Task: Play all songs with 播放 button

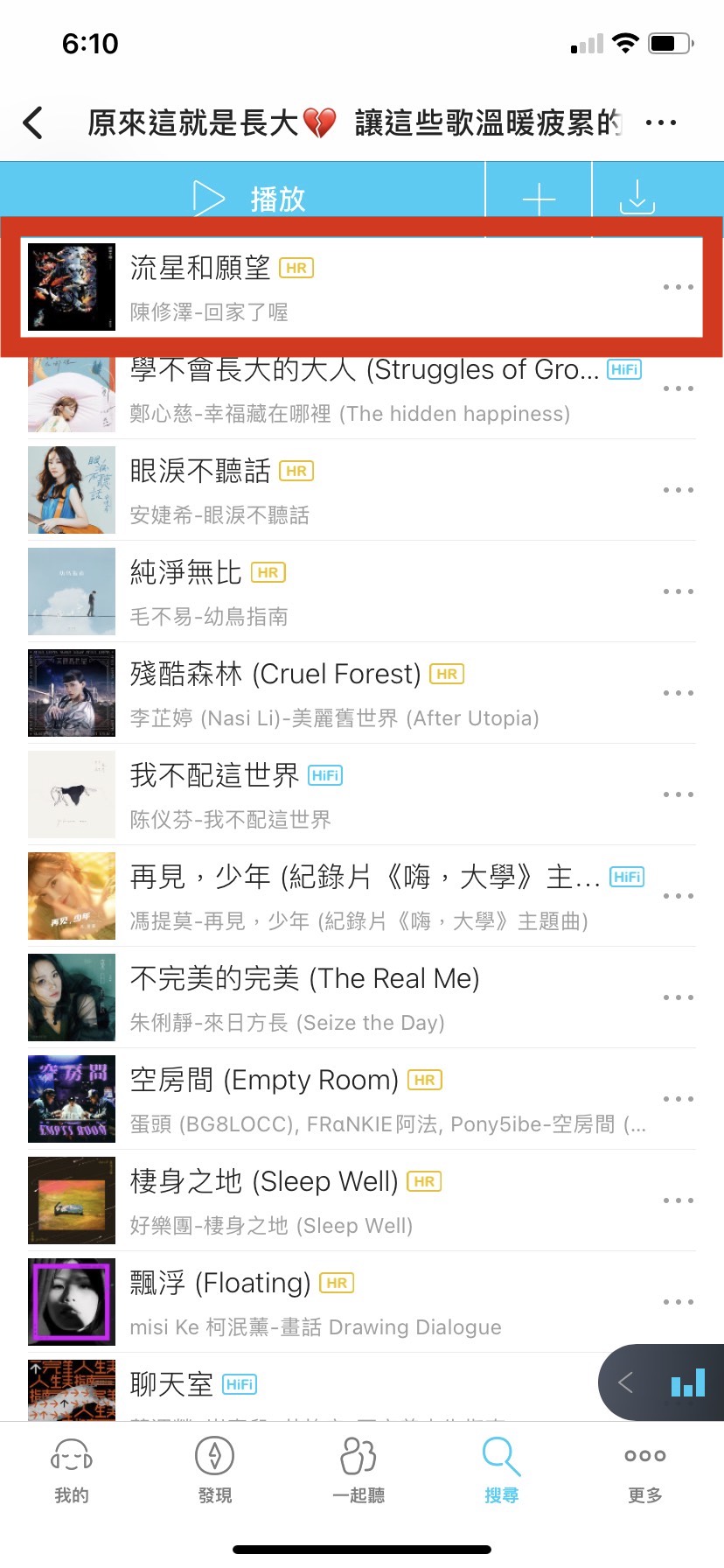Action: click(249, 198)
